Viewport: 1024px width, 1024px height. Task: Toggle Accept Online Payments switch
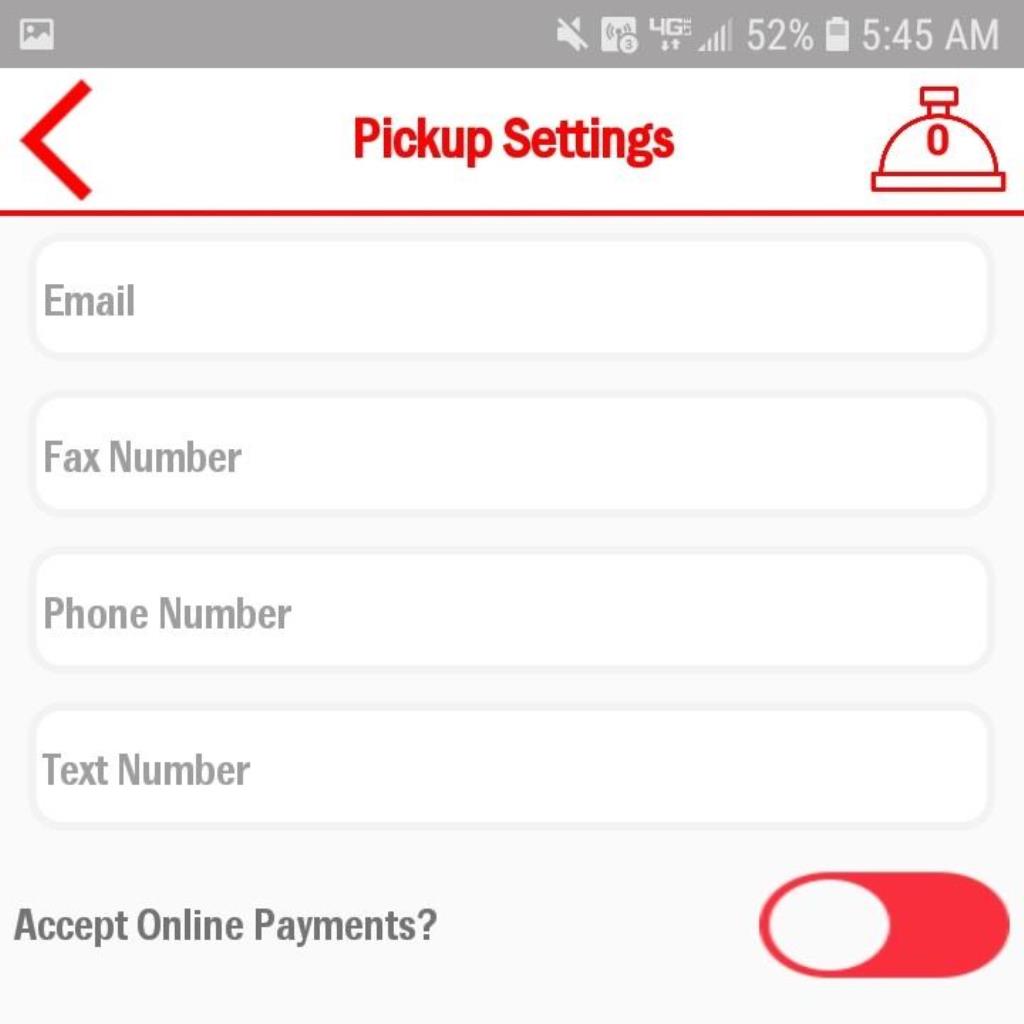click(x=884, y=924)
